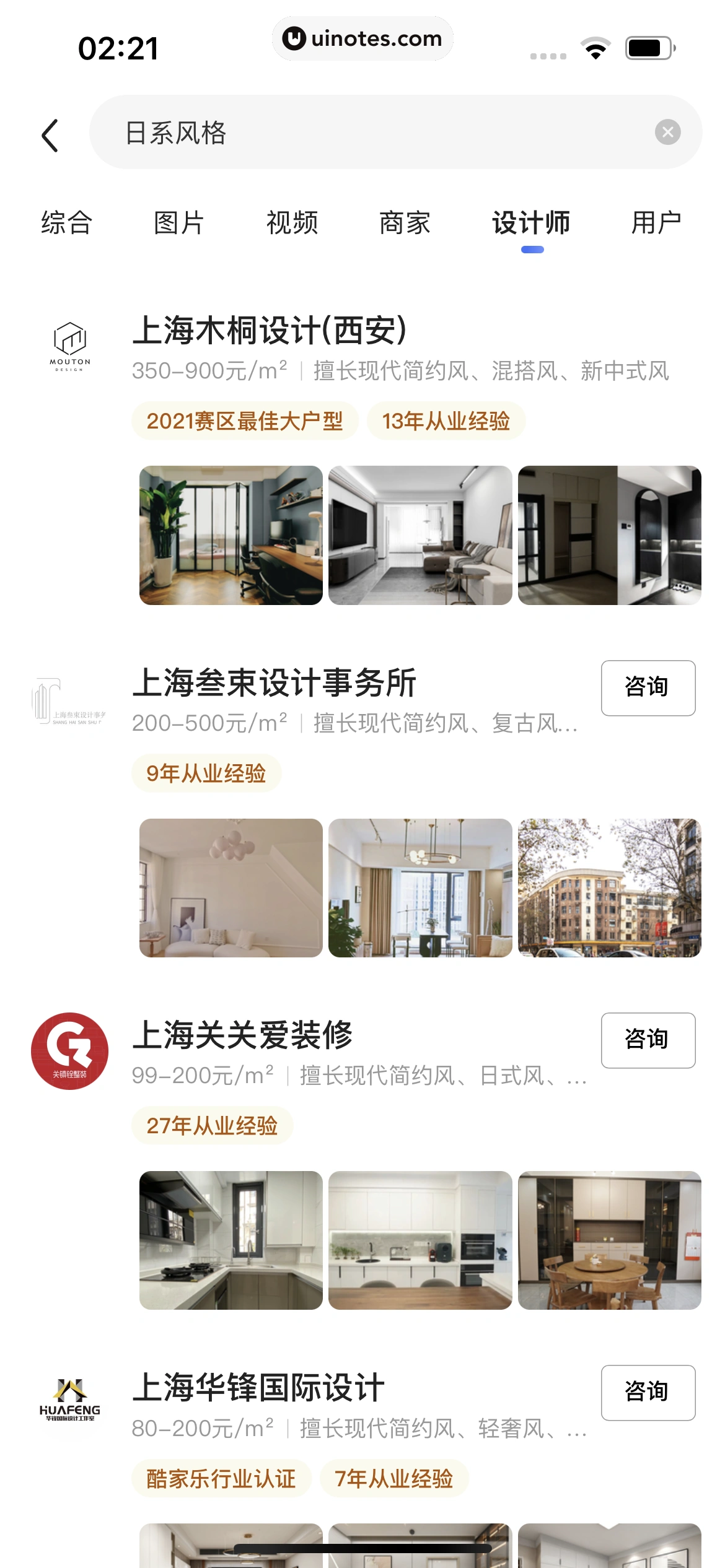Tap 咨询 for 上海叁束设计事务所
Image resolution: width=725 pixels, height=1568 pixels.
648,687
